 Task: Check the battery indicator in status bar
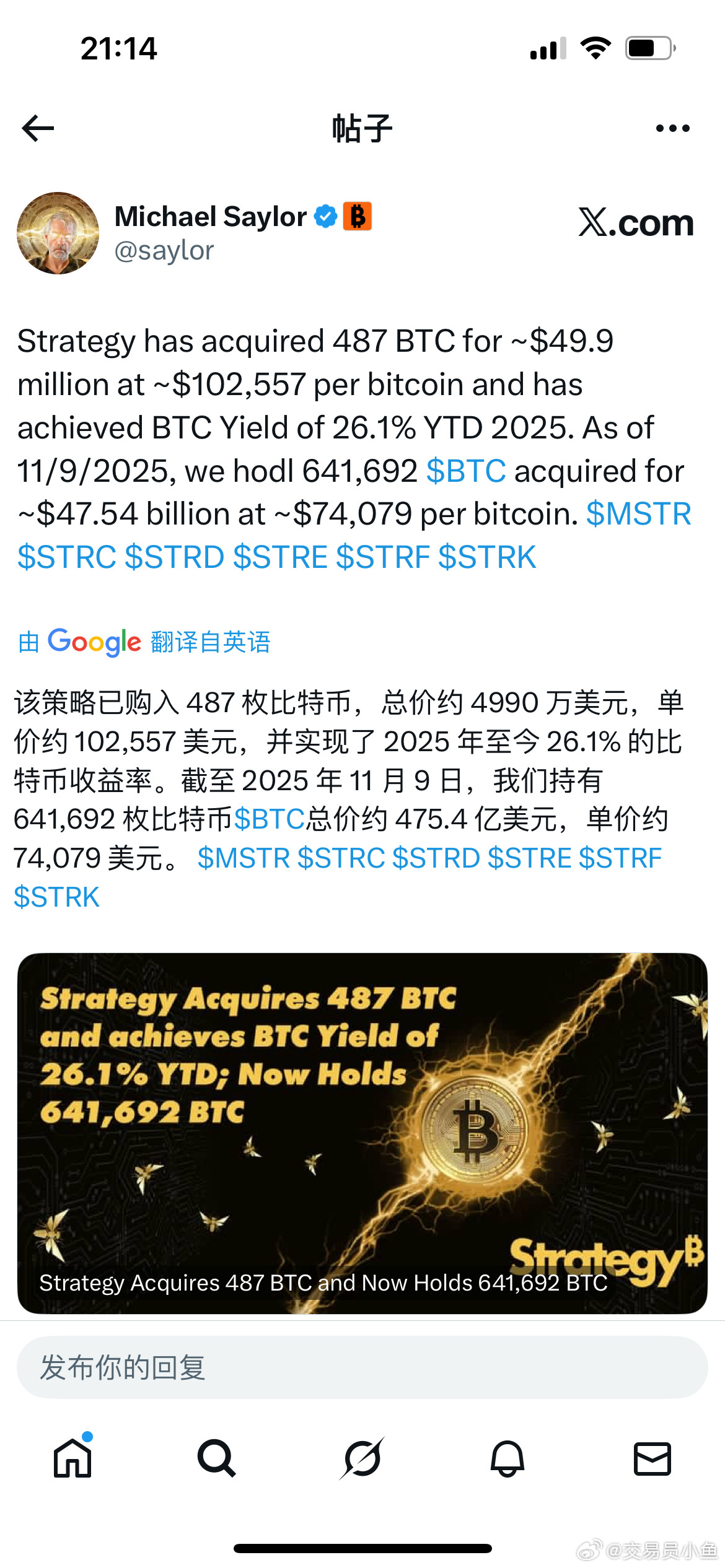coord(649,48)
